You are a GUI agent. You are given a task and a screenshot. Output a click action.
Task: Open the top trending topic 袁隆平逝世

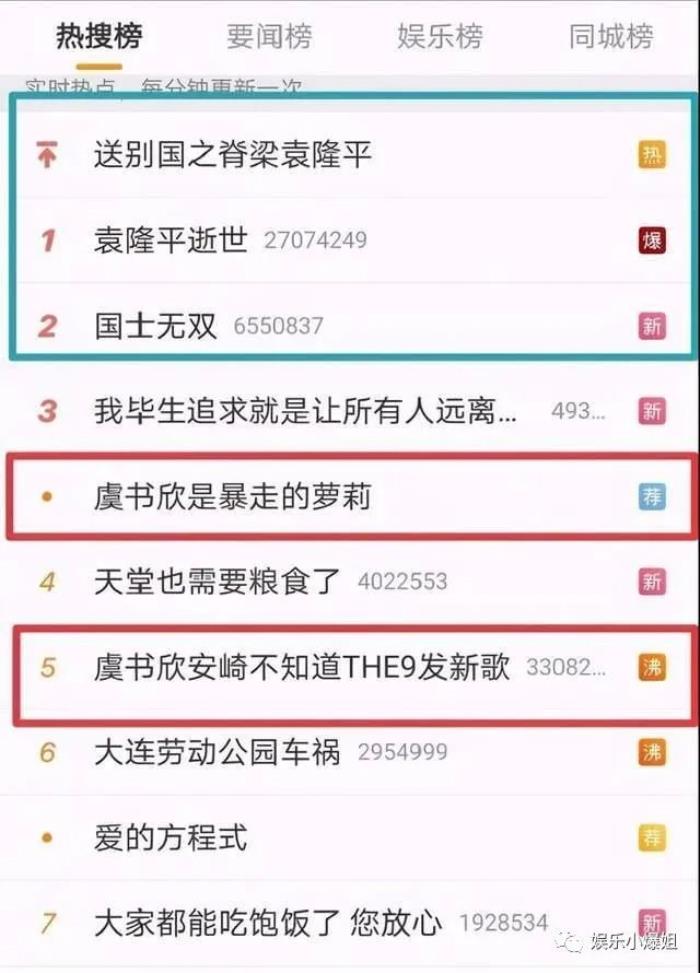170,240
